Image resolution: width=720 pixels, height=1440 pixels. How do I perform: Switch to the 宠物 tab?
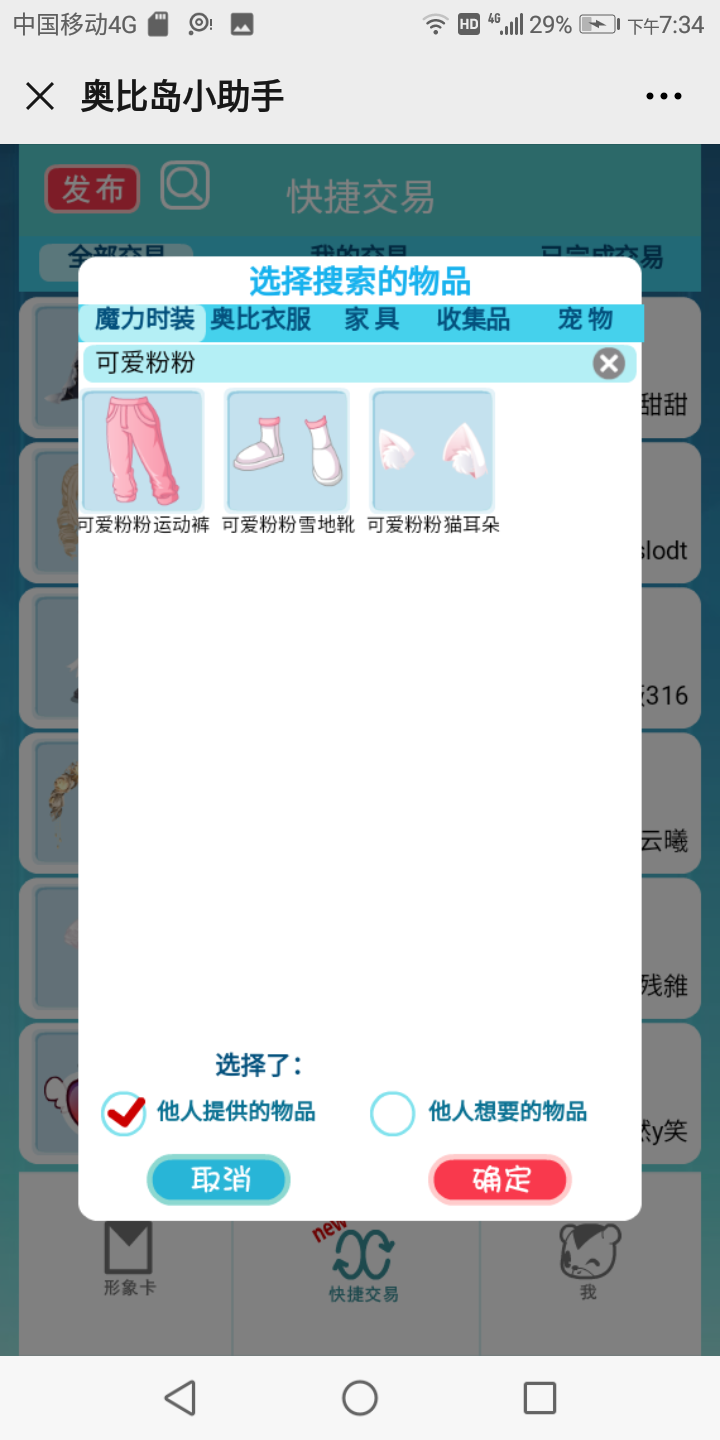pyautogui.click(x=585, y=320)
